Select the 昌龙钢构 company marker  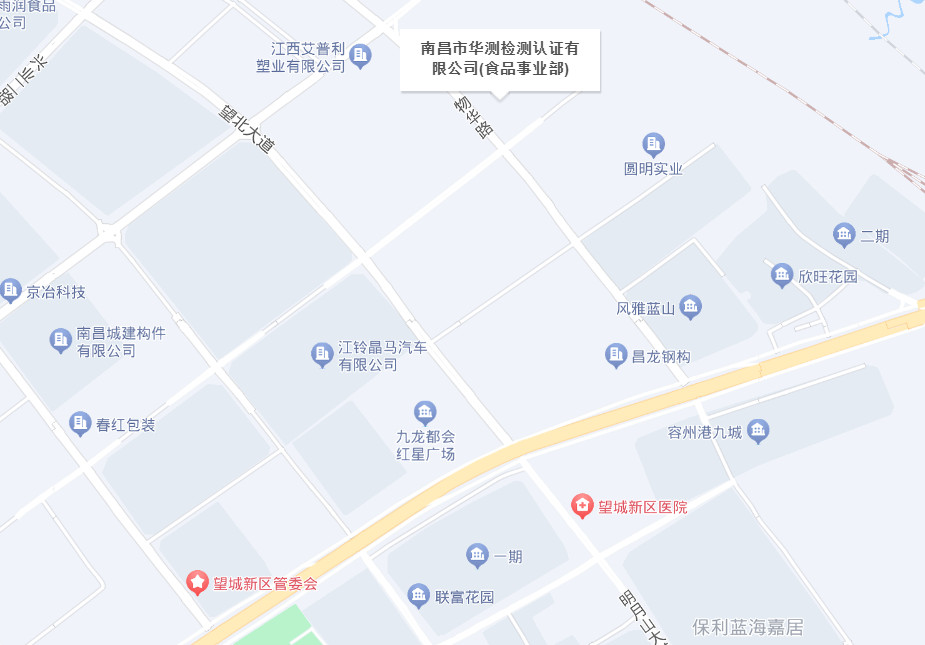coord(617,355)
